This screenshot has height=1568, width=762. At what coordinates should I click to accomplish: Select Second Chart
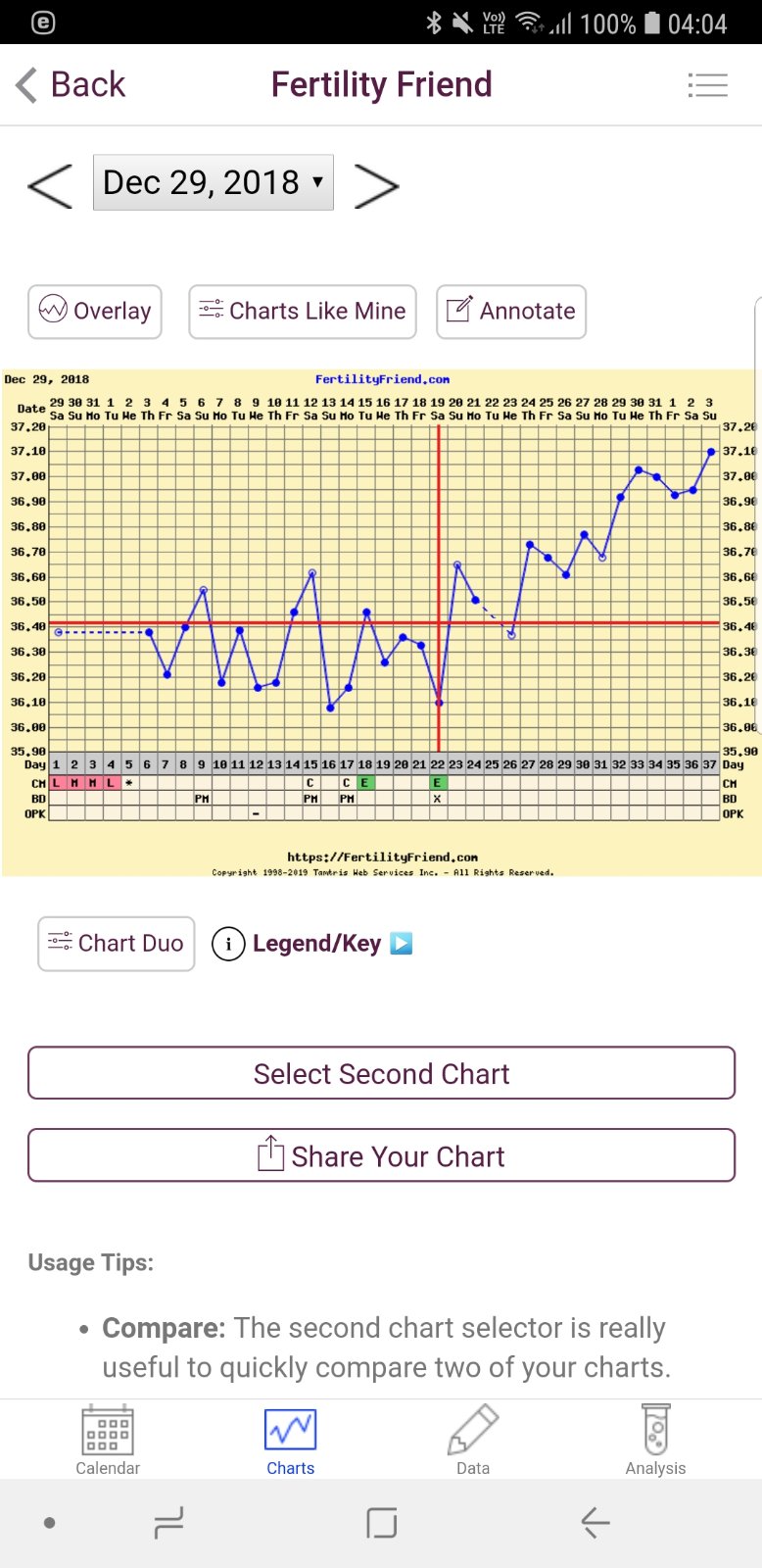point(381,1074)
